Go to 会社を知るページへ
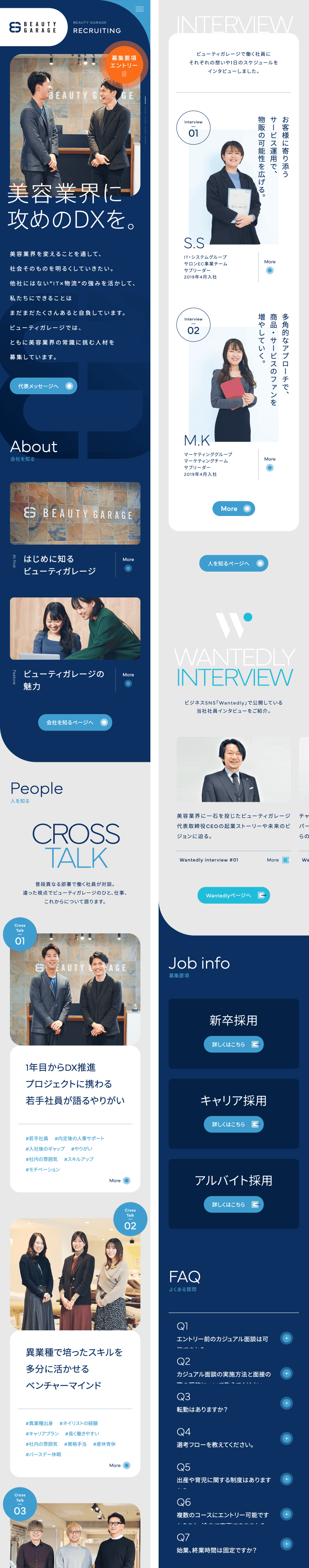309x1568 pixels. (75, 722)
